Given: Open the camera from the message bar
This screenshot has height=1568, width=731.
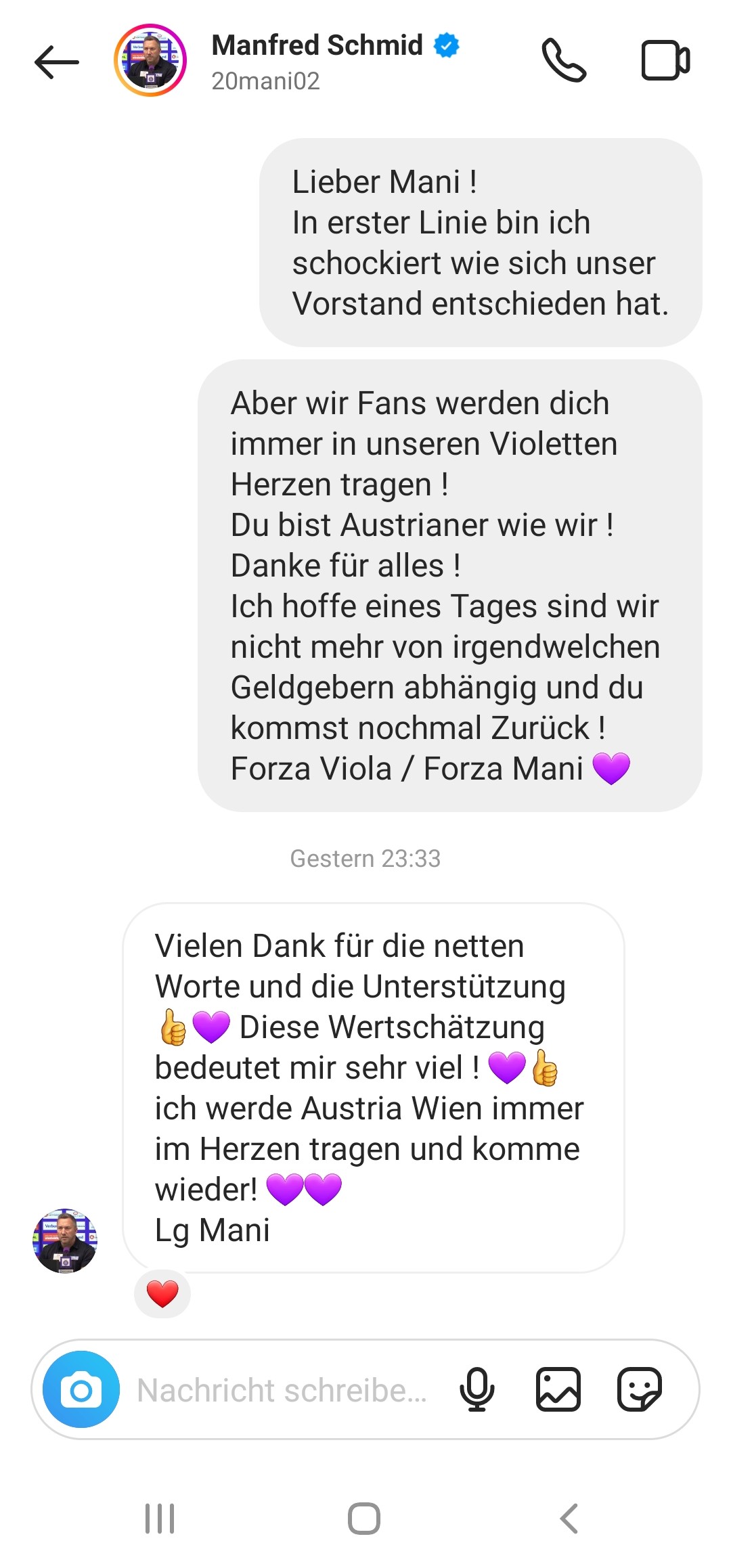Looking at the screenshot, I should click(x=81, y=1389).
